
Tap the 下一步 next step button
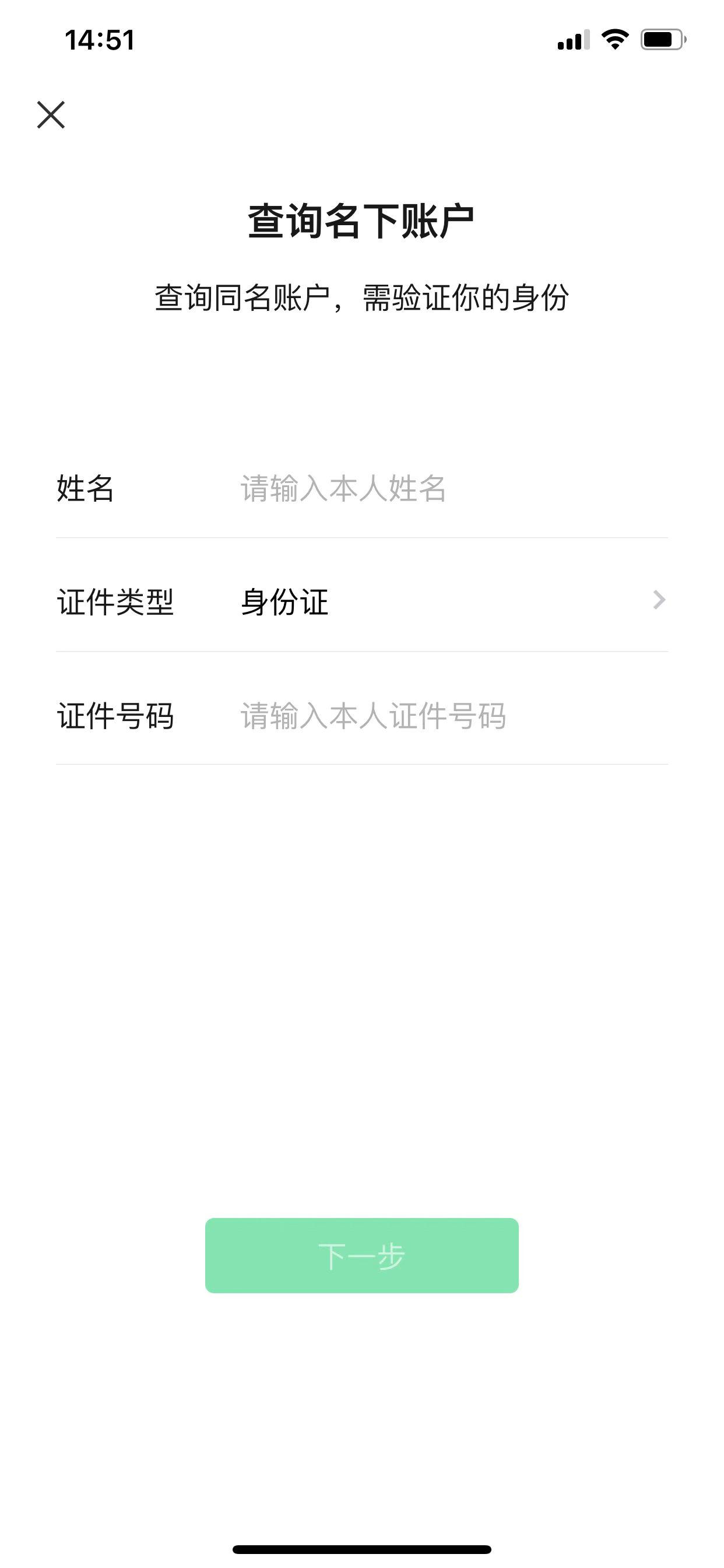point(362,1255)
